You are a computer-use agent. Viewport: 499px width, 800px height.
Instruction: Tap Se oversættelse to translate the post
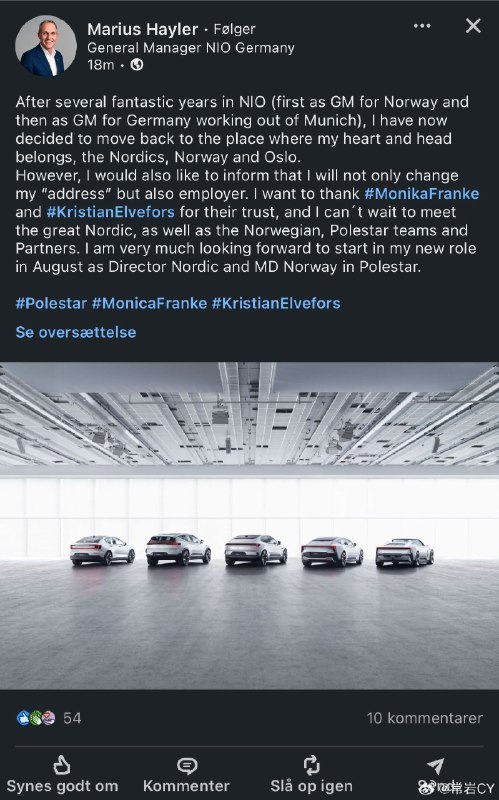[76, 332]
